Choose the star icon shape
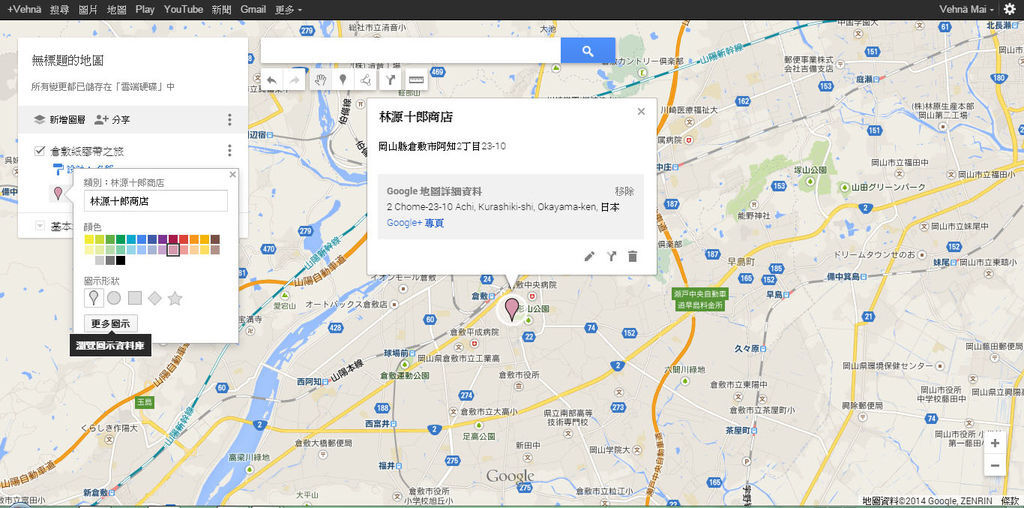1024x508 pixels. click(175, 297)
